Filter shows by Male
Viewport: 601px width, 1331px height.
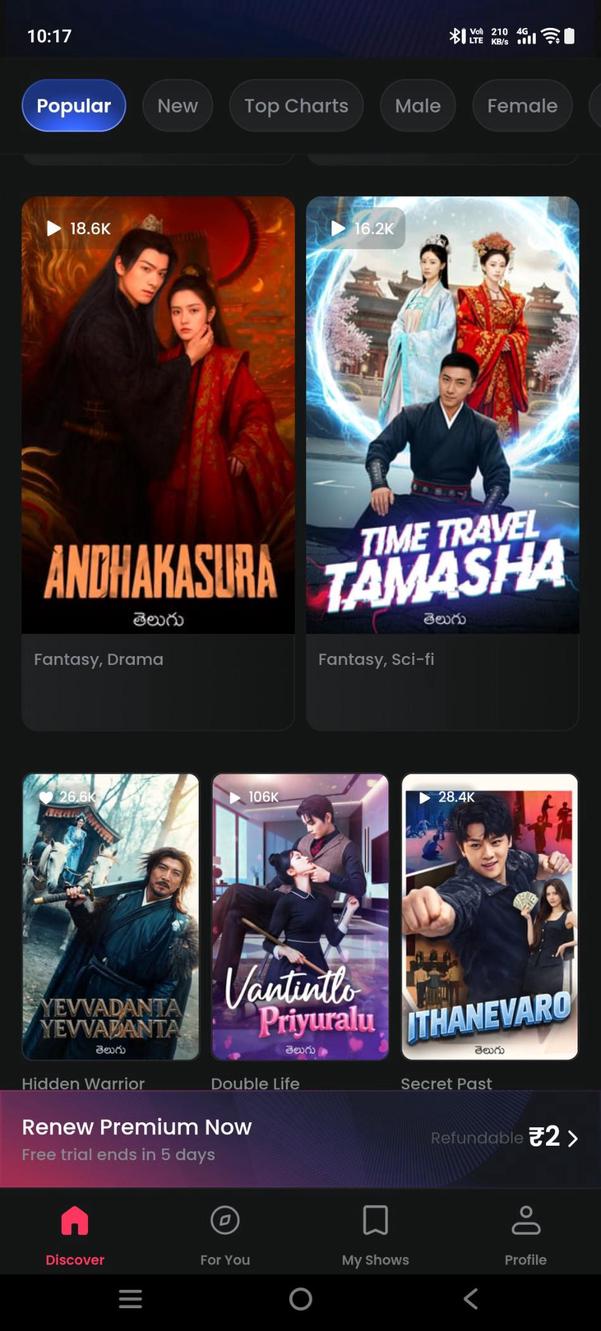pyautogui.click(x=417, y=106)
